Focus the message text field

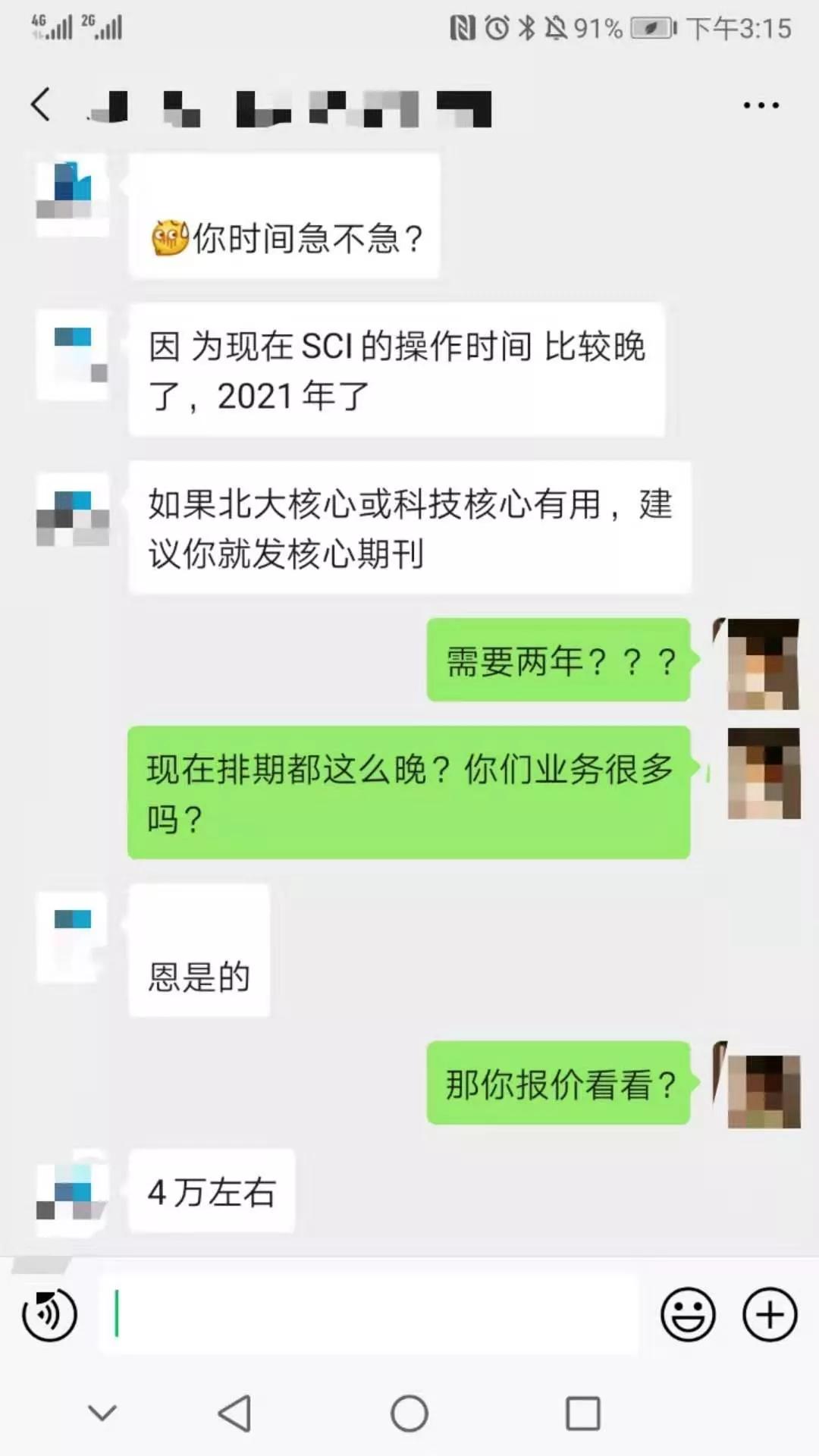(x=368, y=1314)
